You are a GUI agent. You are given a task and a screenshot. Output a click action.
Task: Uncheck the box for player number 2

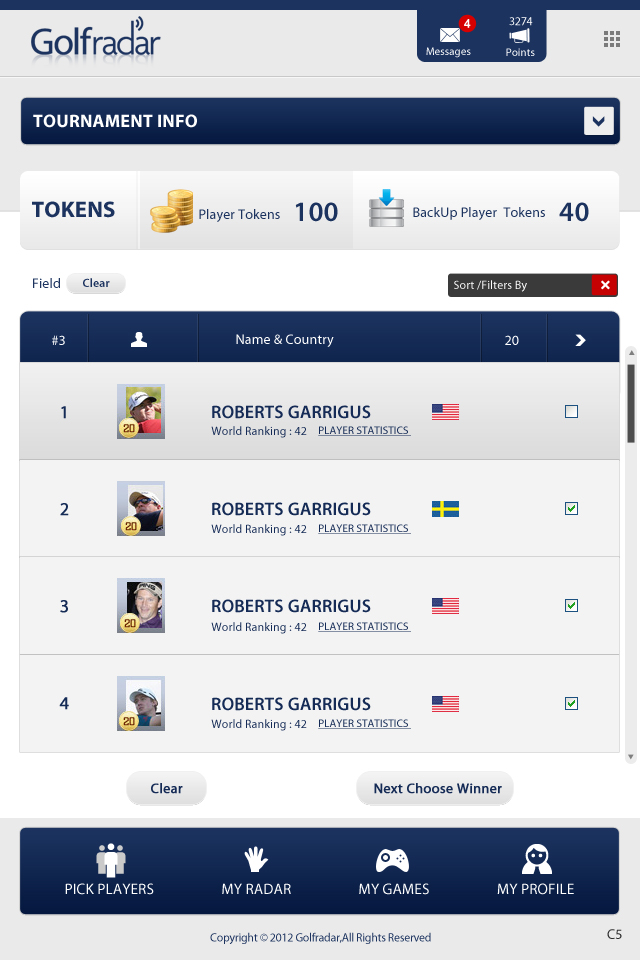click(571, 509)
